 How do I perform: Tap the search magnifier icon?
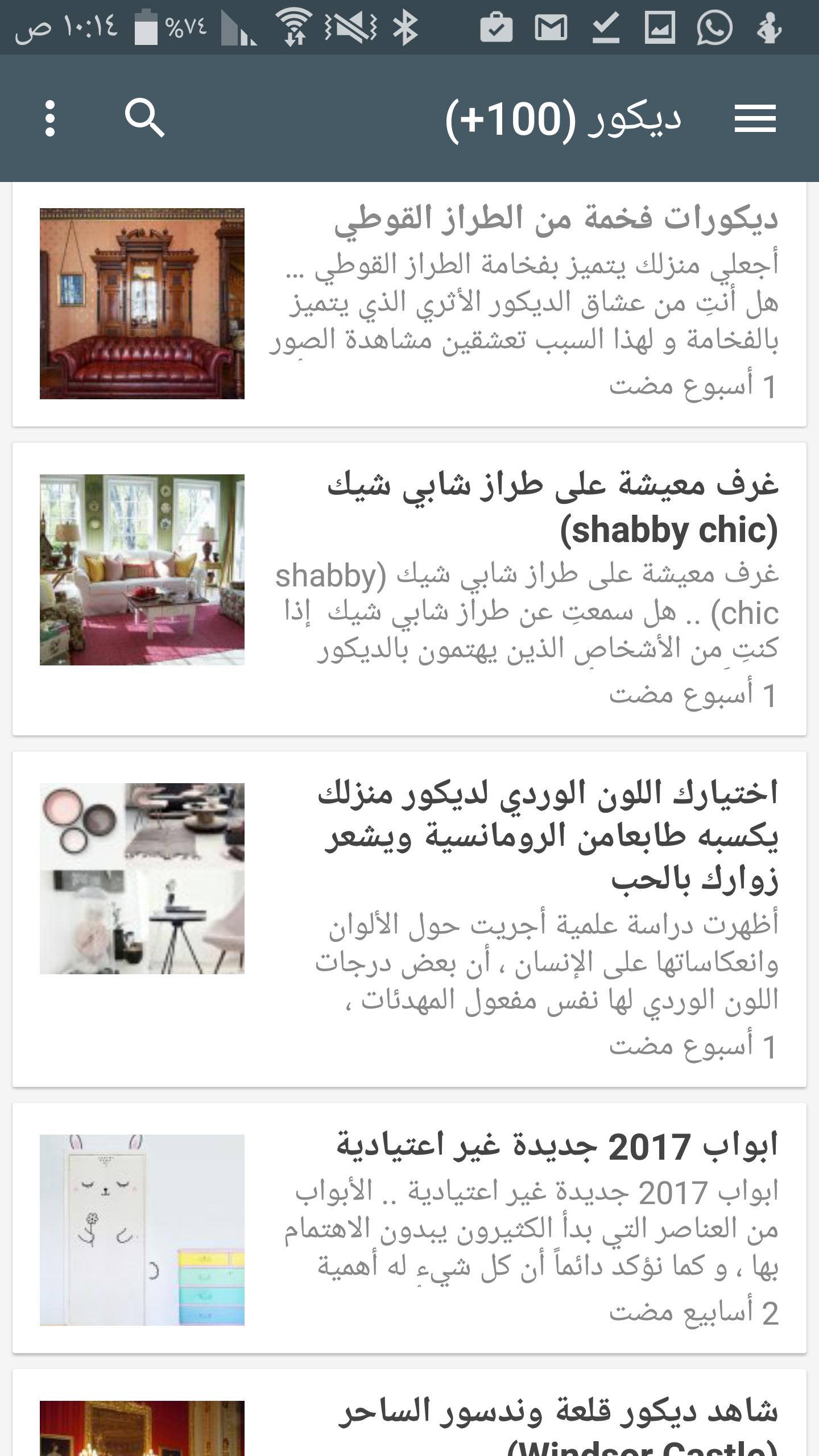(x=144, y=118)
